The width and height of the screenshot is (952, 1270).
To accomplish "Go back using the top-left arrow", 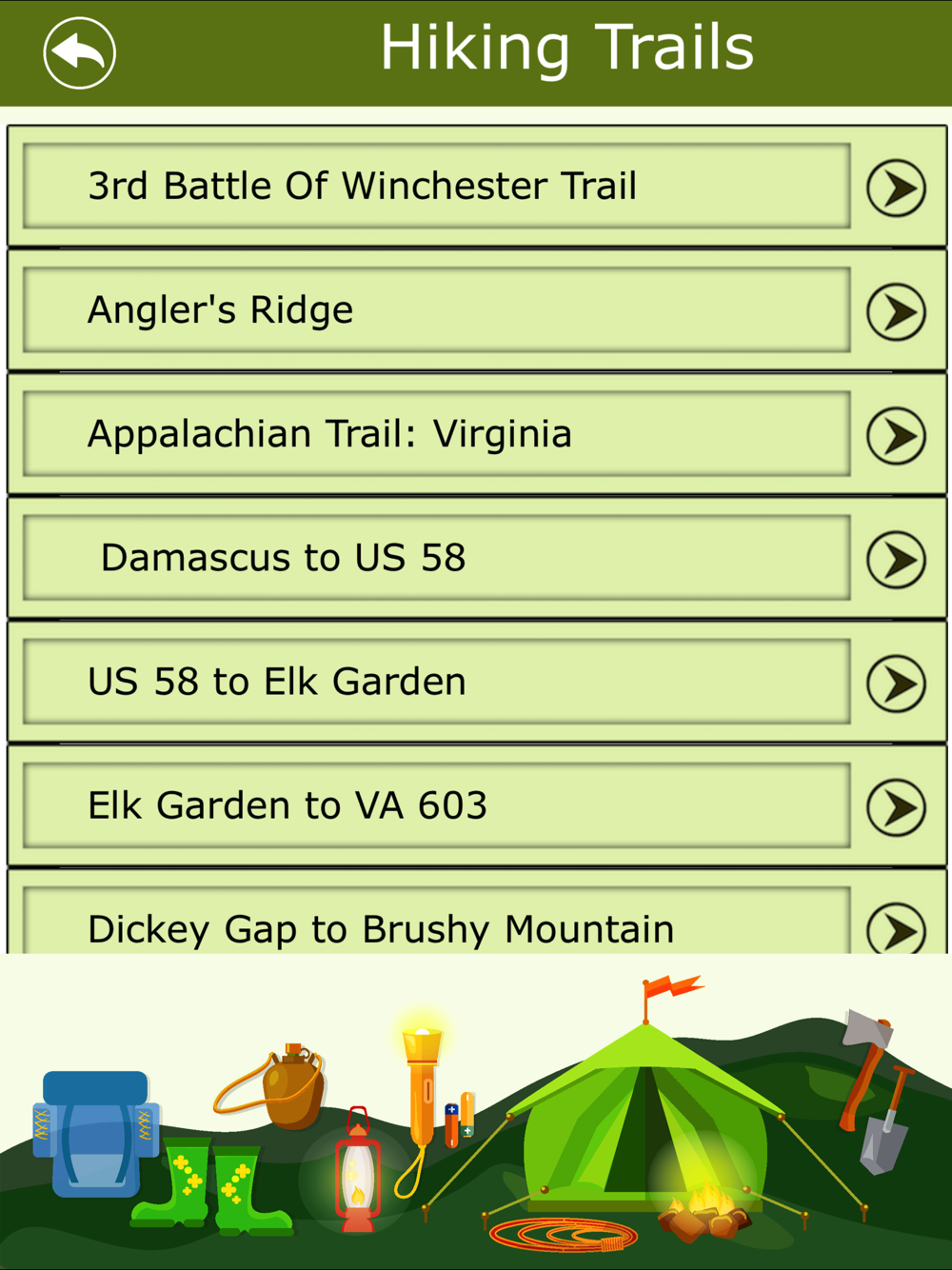I will (x=79, y=53).
